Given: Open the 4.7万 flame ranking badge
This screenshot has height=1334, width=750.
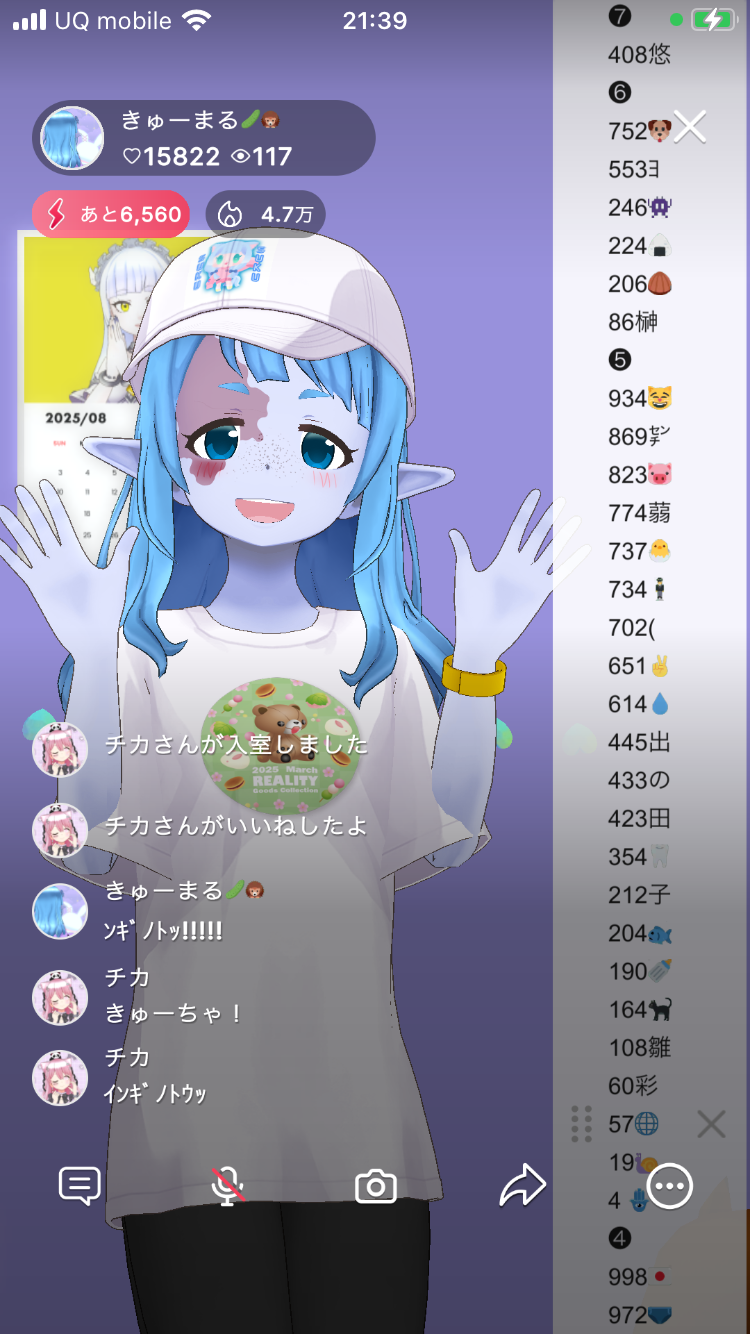Looking at the screenshot, I should pos(265,214).
